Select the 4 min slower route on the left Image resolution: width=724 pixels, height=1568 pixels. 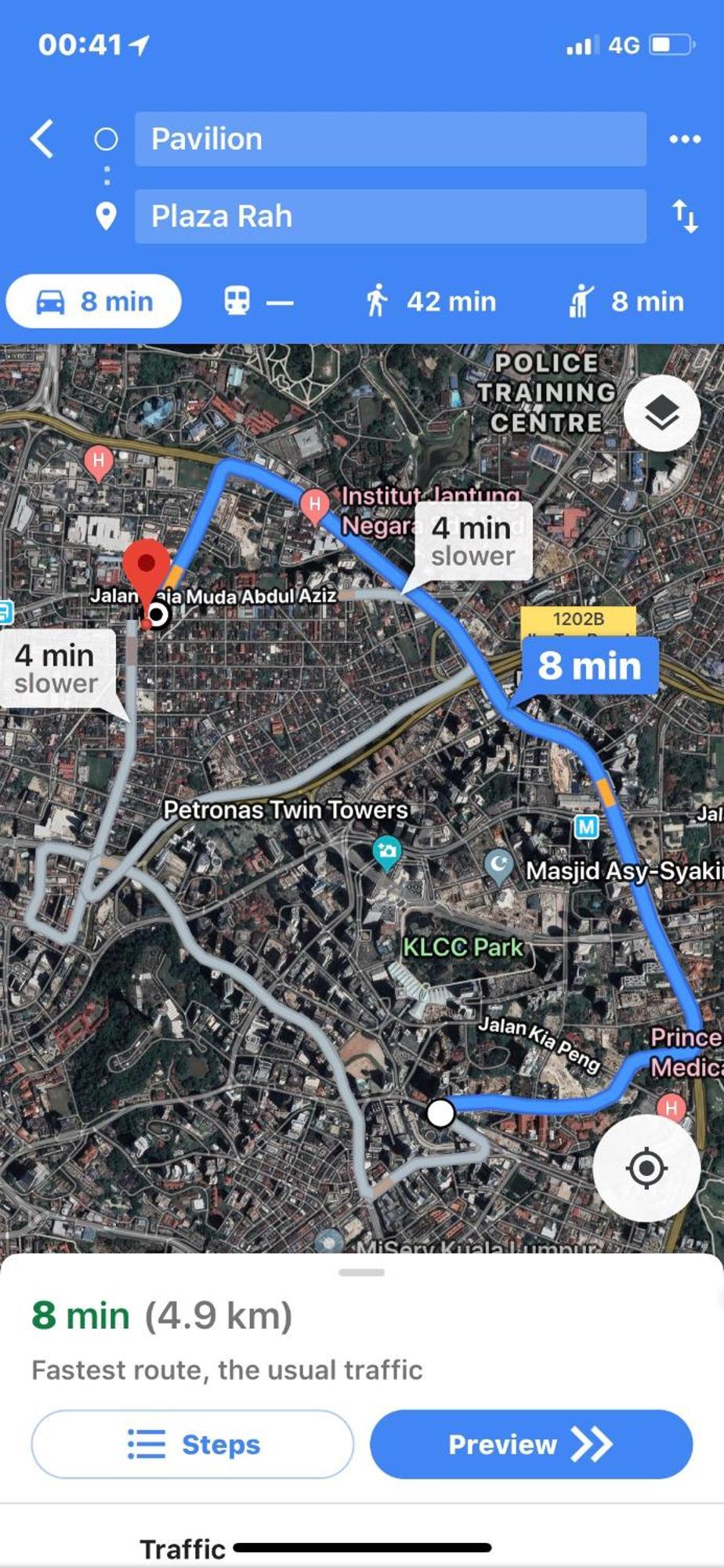56,669
